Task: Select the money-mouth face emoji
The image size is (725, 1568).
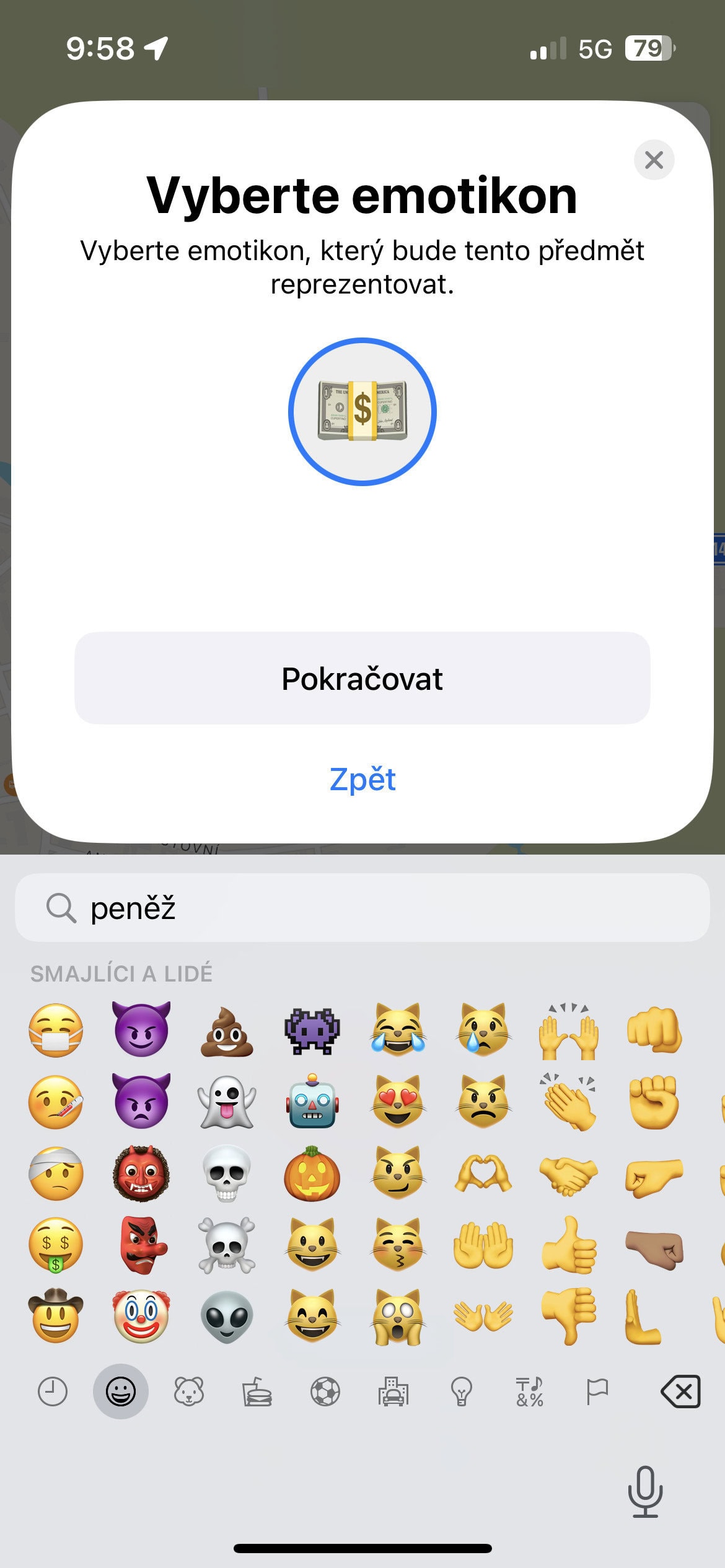Action: [56, 1245]
